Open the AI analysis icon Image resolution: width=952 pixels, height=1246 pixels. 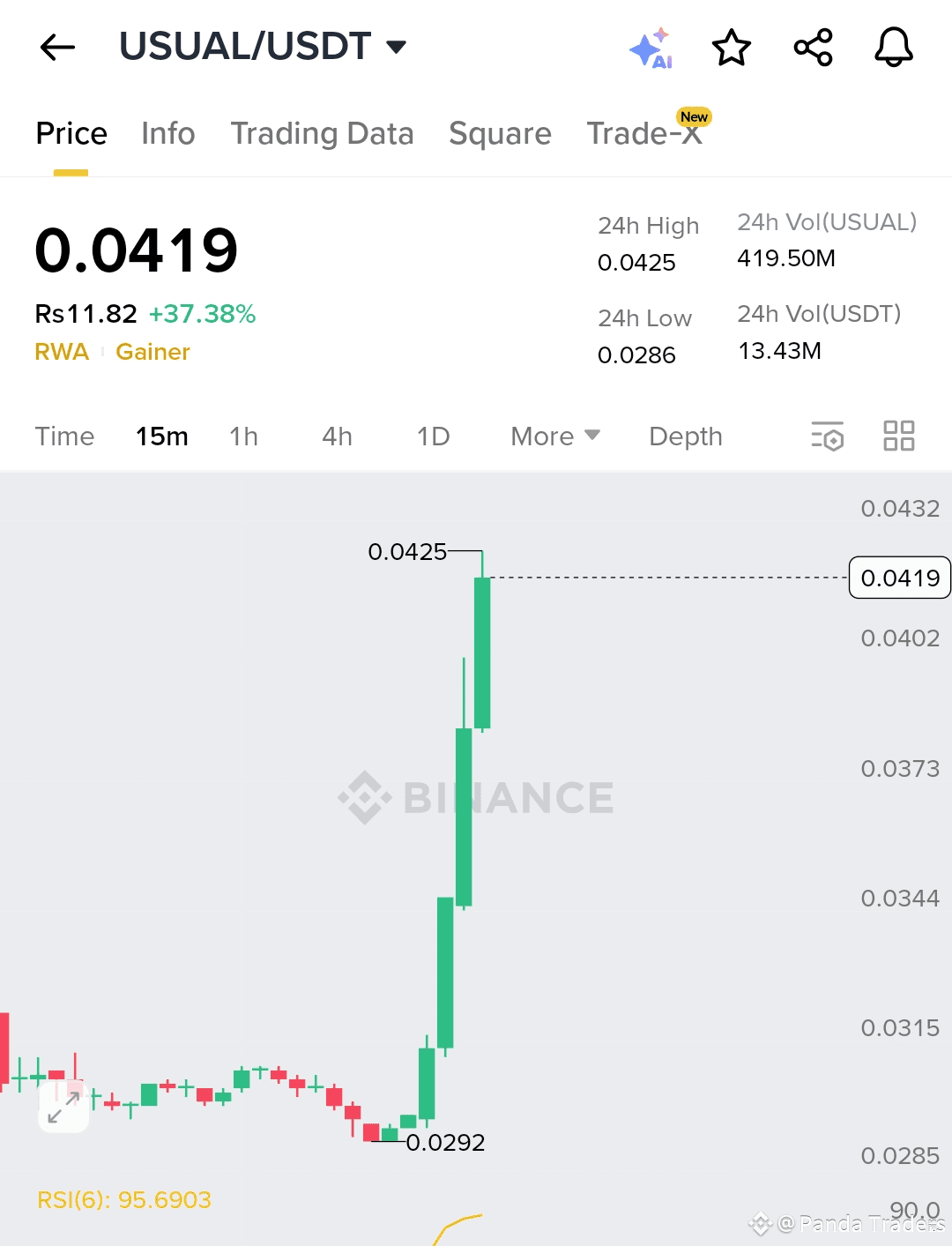[651, 48]
